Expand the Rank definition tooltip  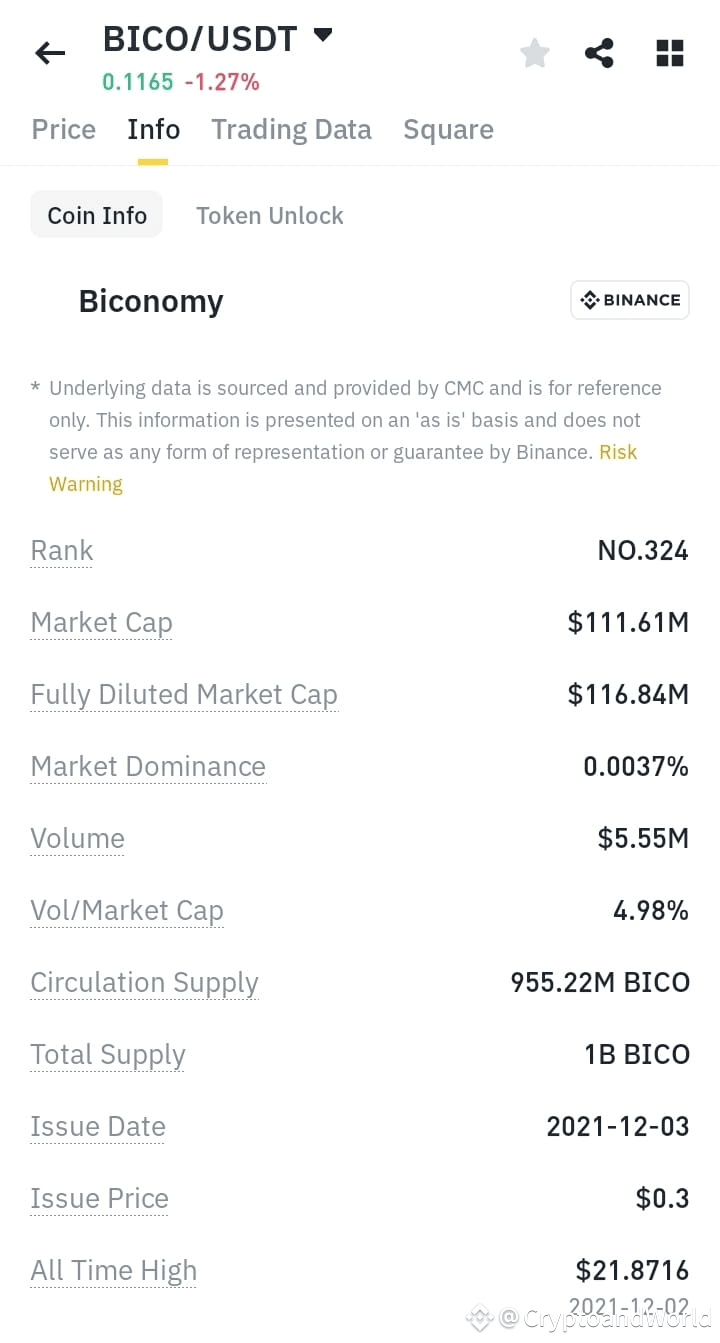pyautogui.click(x=61, y=550)
